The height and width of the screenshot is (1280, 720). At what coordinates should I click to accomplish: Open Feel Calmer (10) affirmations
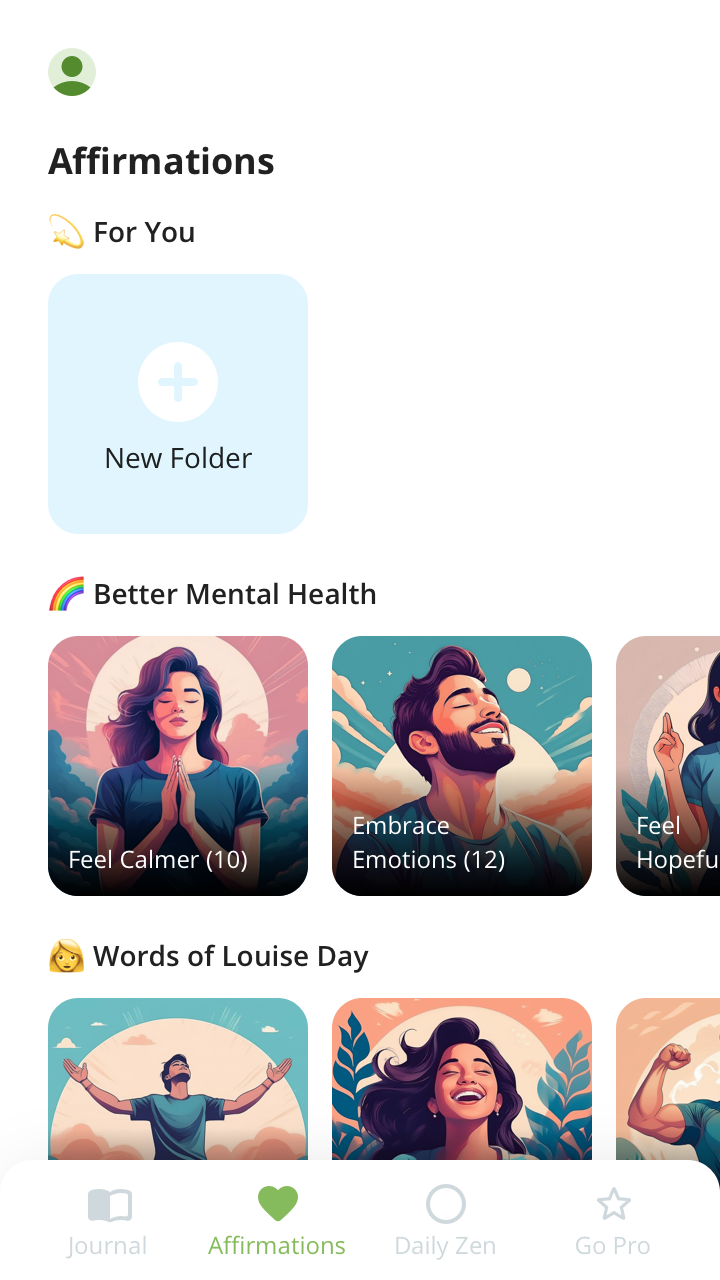pyautogui.click(x=178, y=765)
